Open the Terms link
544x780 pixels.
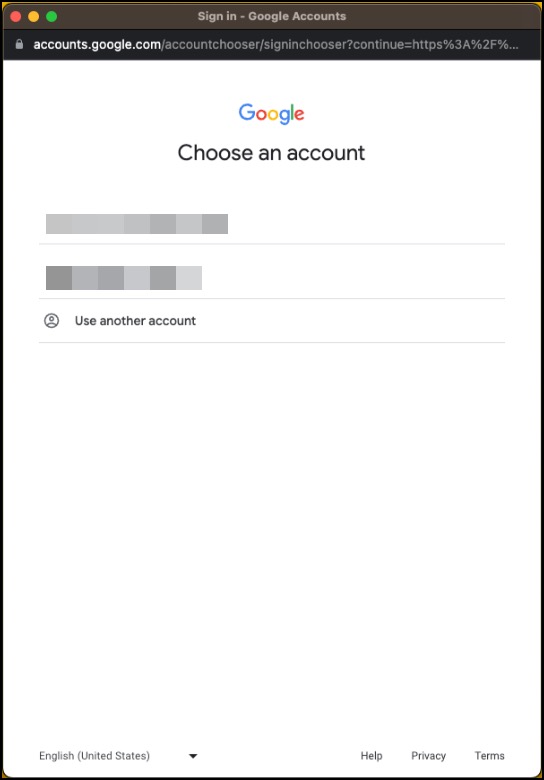click(489, 756)
